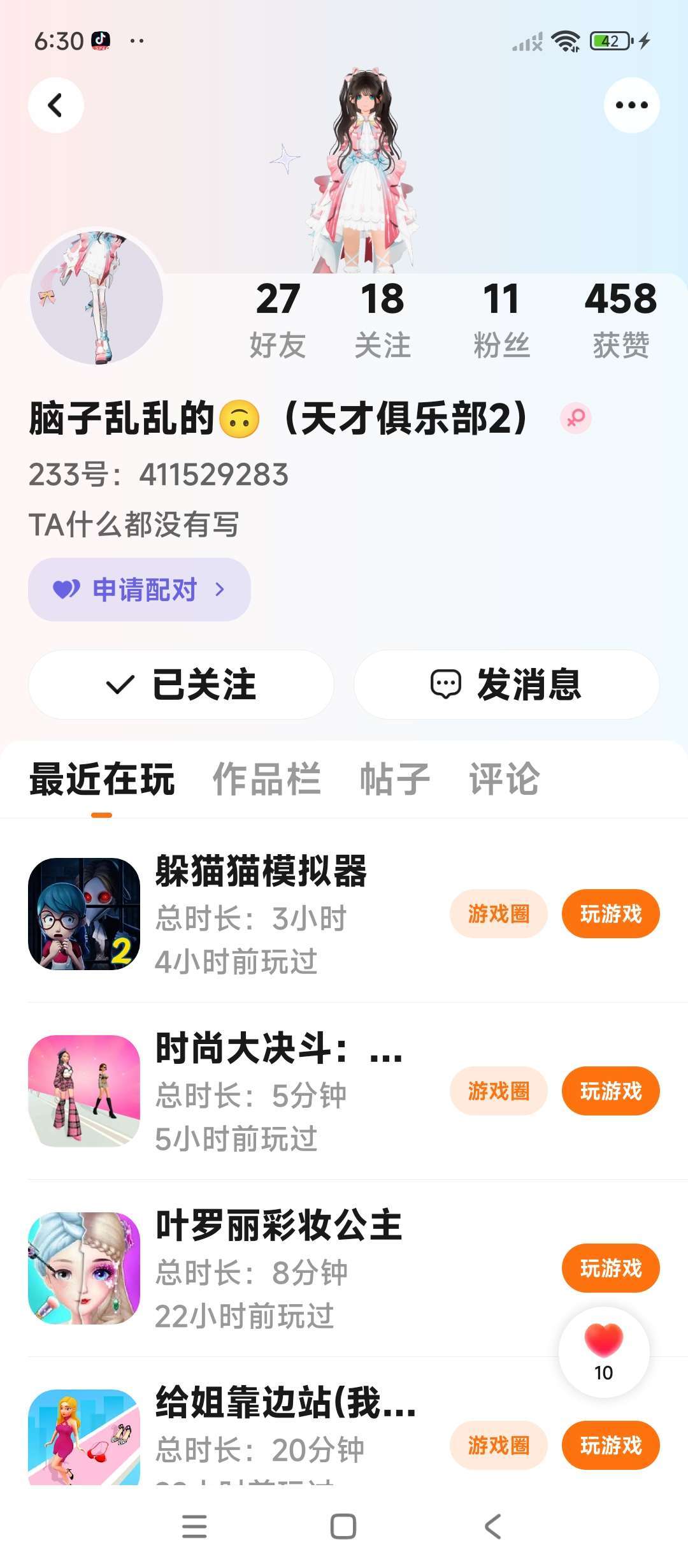Tap 发消息 to send a message
Viewport: 688px width, 1568px height.
(506, 685)
